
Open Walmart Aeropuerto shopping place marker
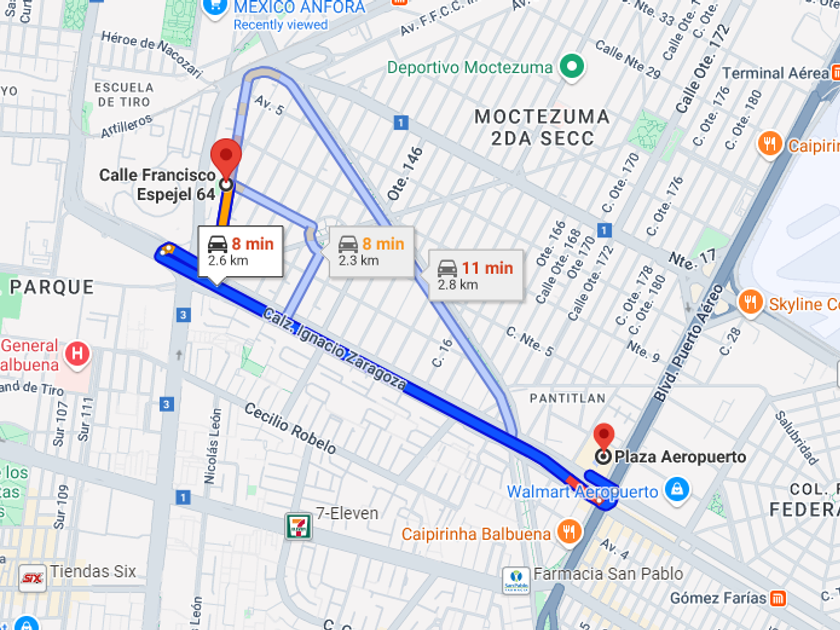click(x=677, y=490)
